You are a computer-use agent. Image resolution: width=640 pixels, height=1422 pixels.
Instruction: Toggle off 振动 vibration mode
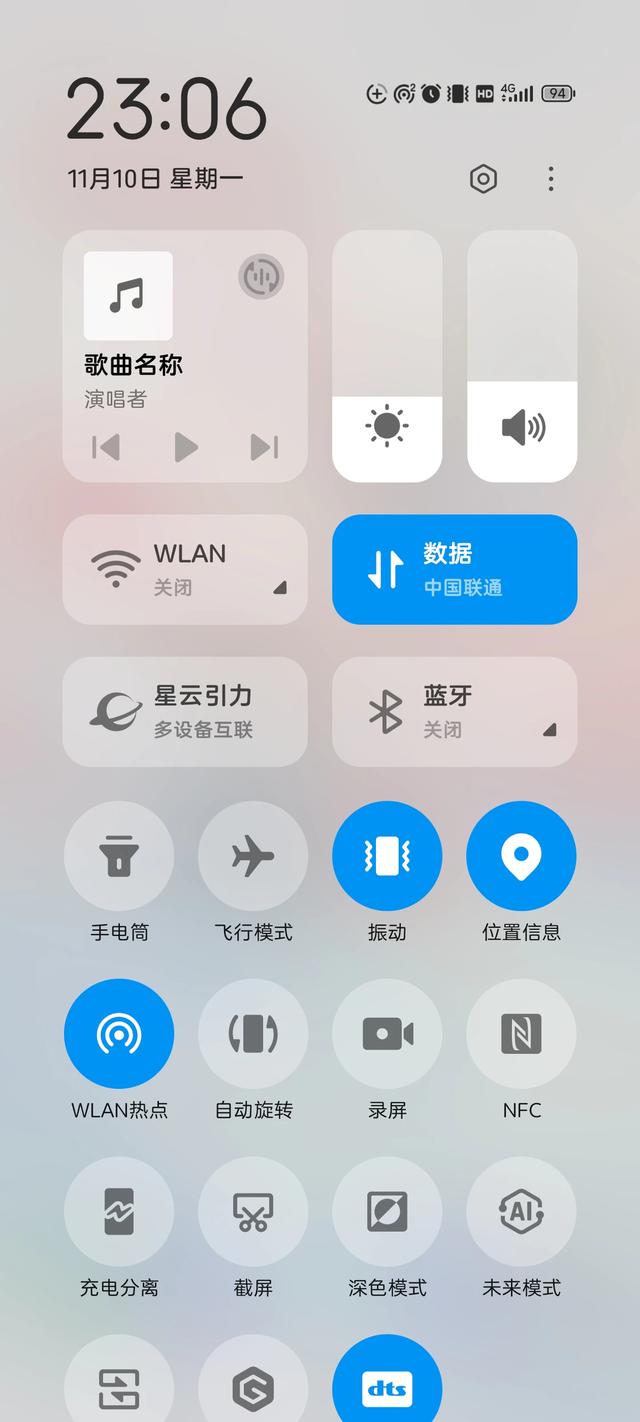coord(387,856)
